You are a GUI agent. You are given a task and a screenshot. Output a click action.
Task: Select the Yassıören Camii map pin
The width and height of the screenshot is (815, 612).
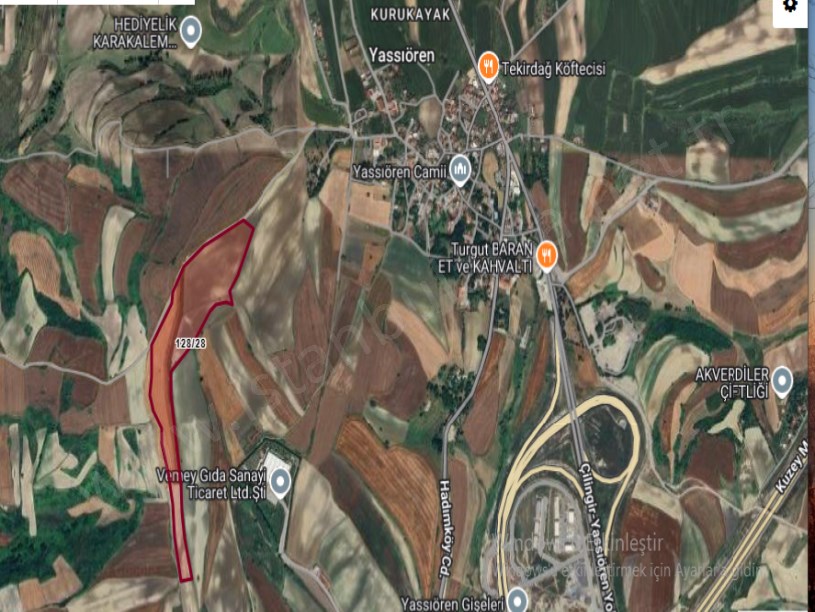click(x=461, y=167)
